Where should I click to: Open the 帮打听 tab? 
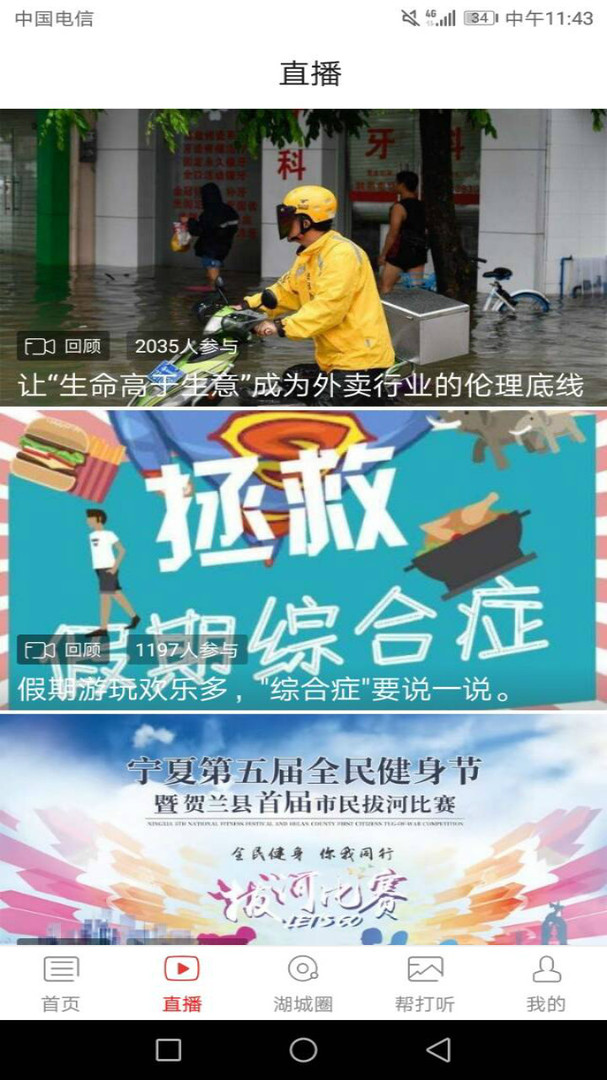425,983
